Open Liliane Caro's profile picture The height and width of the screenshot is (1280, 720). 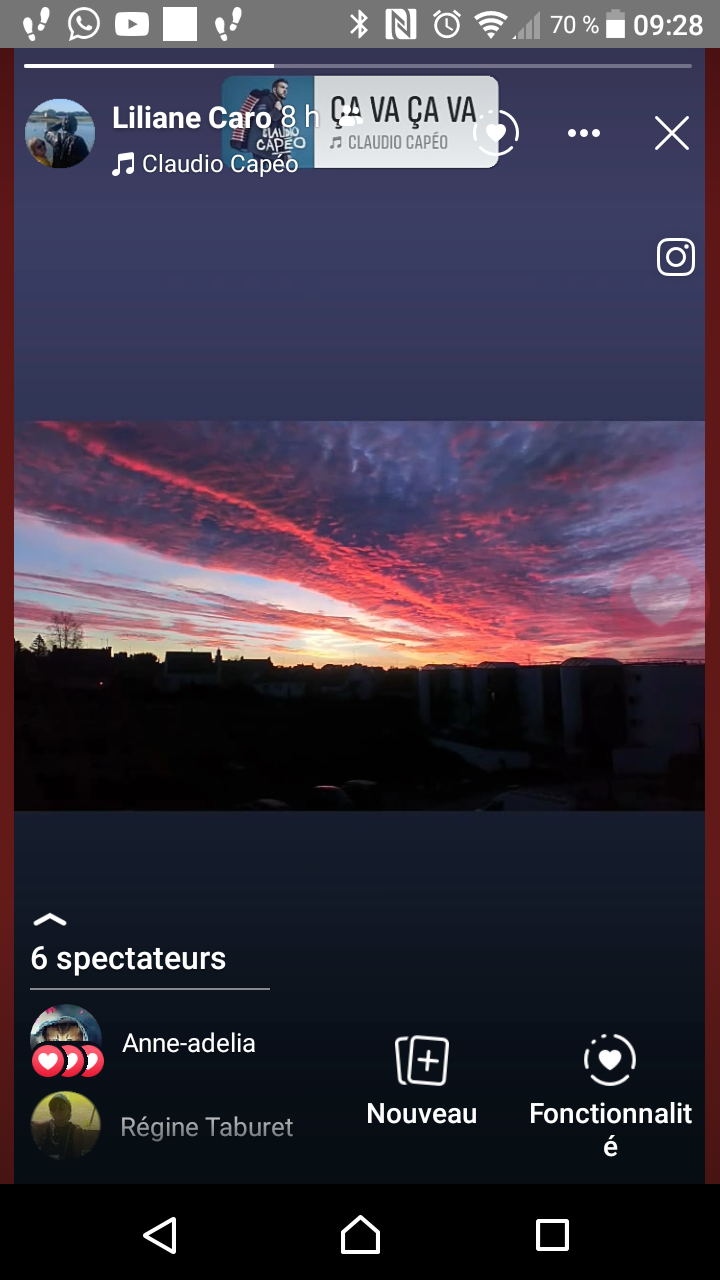(x=60, y=134)
